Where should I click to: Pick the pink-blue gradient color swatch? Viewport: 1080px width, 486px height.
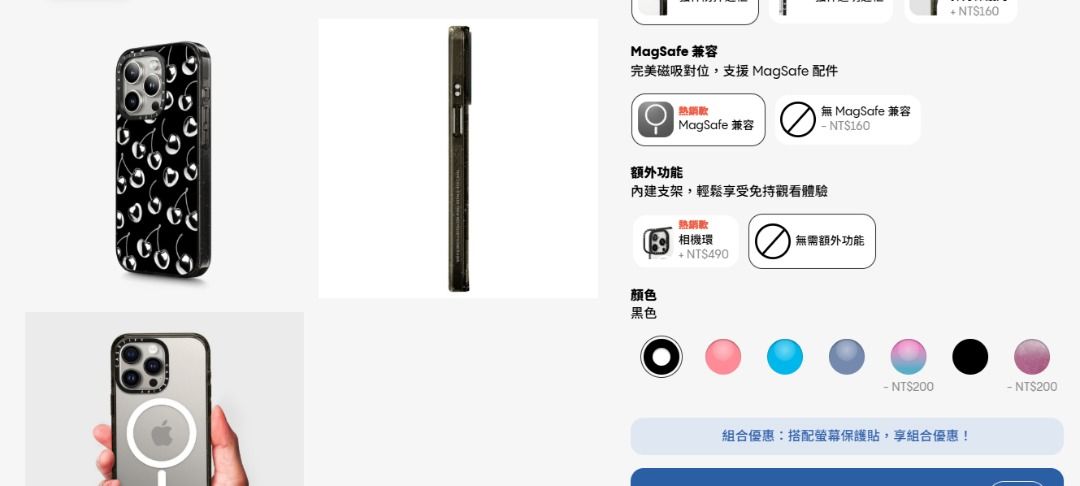pos(908,357)
